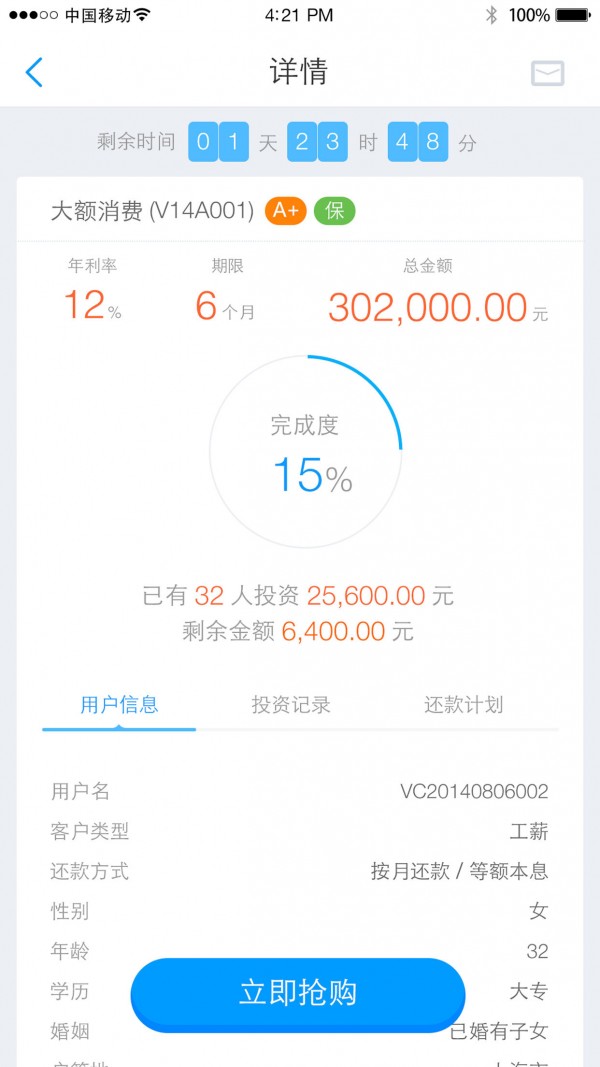This screenshot has height=1067, width=600.
Task: Select the 用户信息 tab
Action: point(119,705)
